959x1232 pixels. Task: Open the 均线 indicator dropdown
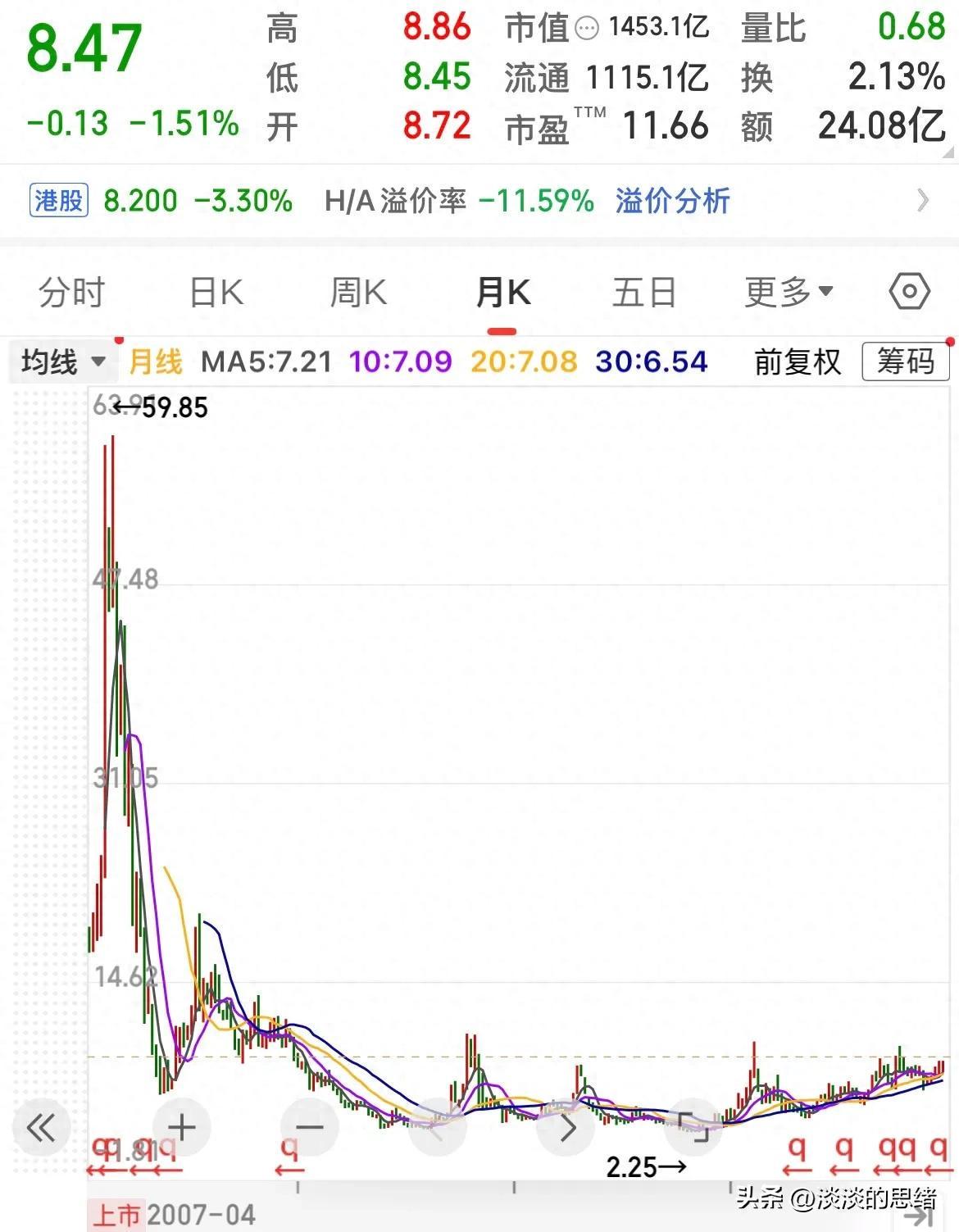tap(61, 361)
